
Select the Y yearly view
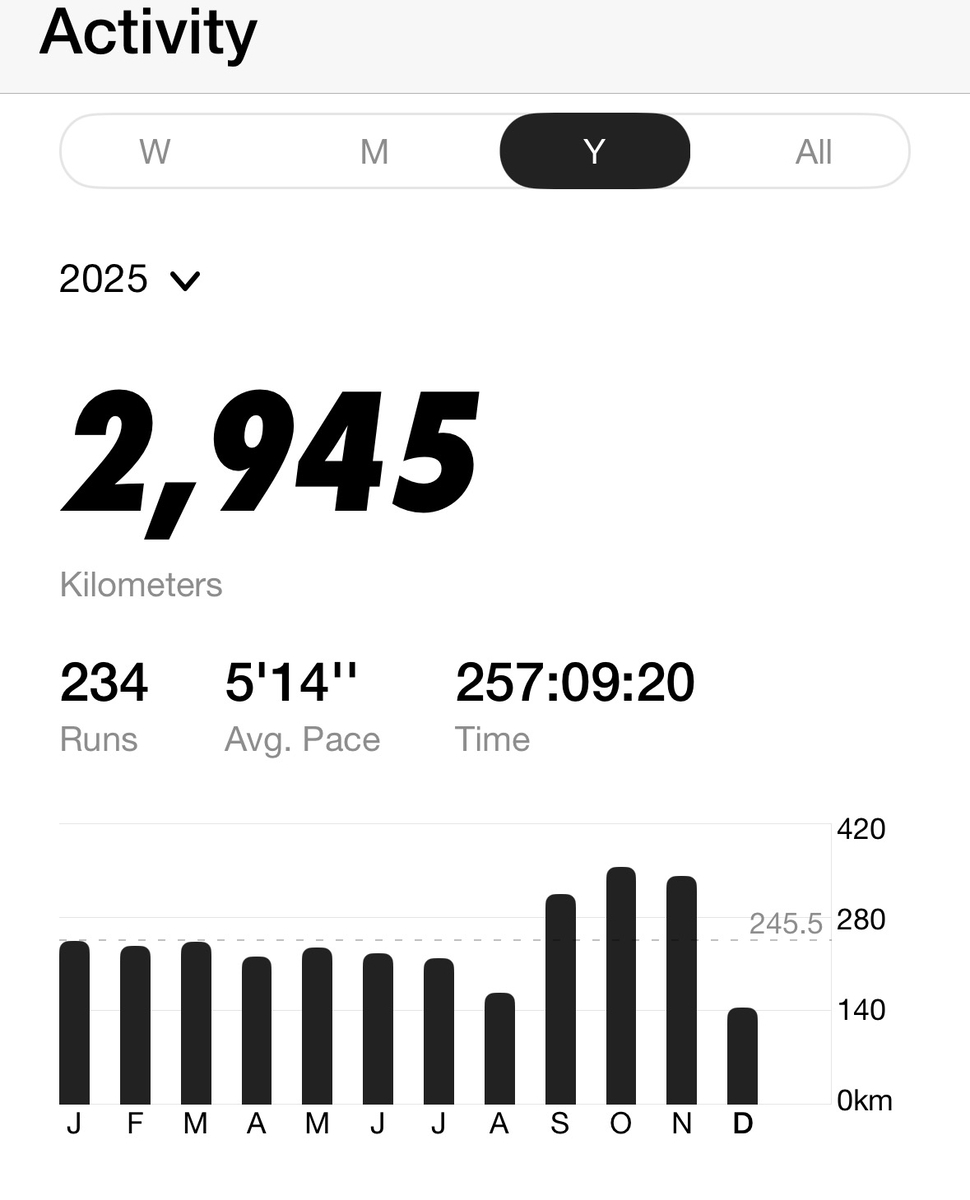(594, 152)
